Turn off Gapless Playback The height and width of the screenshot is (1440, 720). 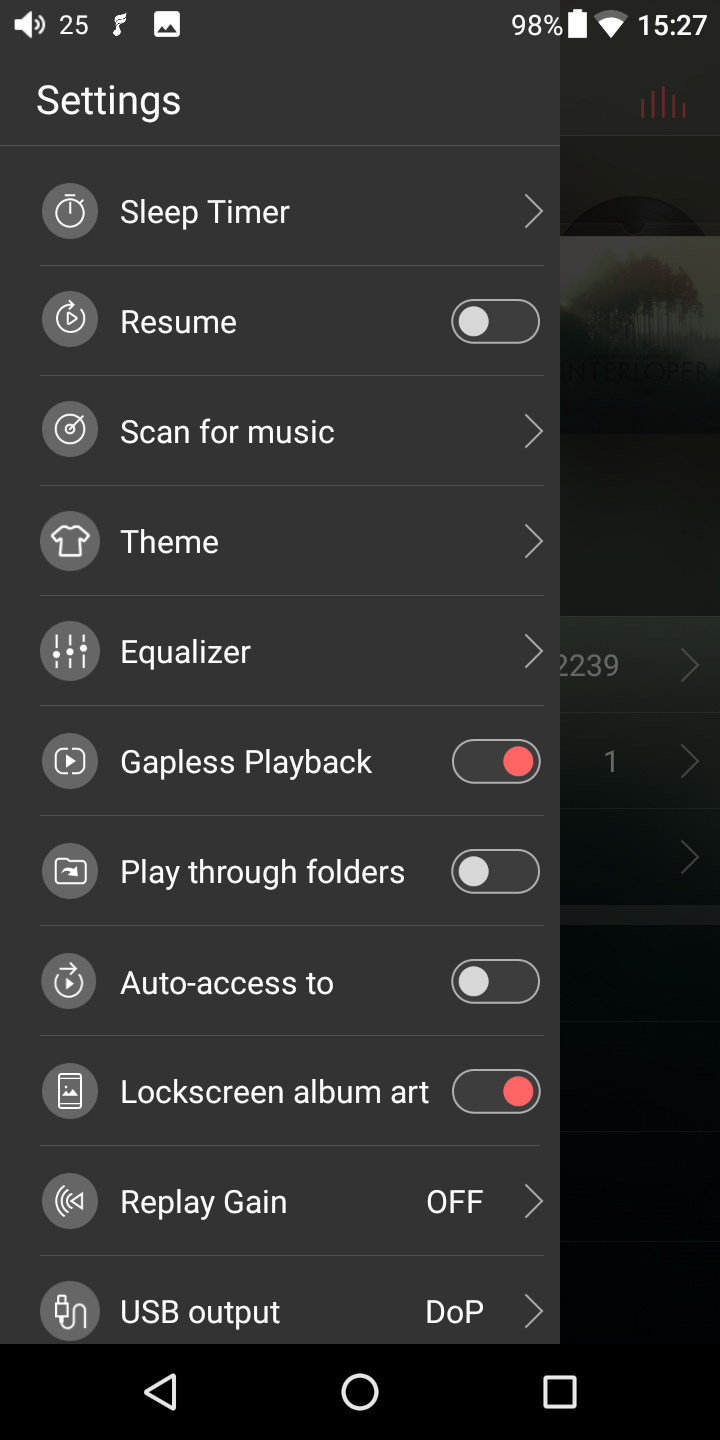495,762
